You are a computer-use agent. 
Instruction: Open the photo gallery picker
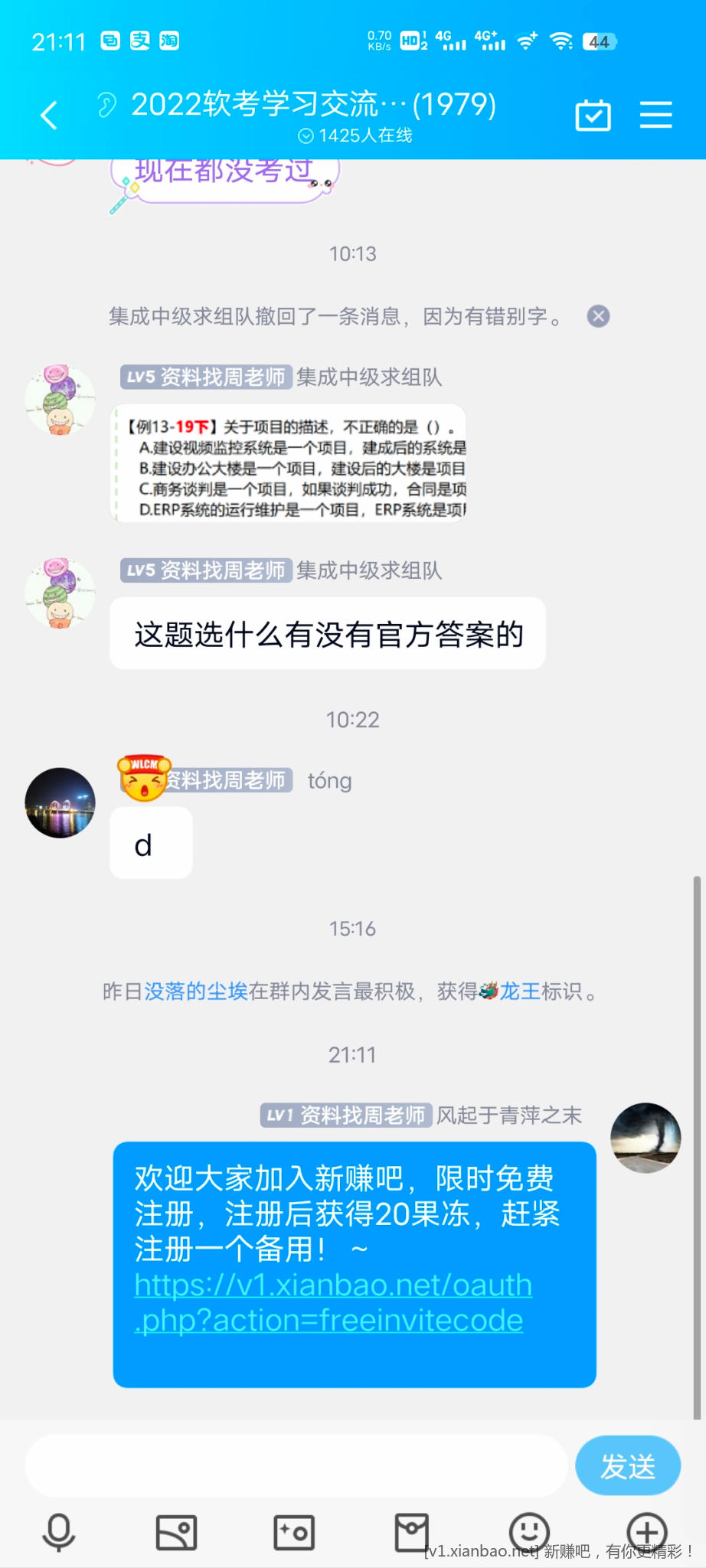[176, 1533]
